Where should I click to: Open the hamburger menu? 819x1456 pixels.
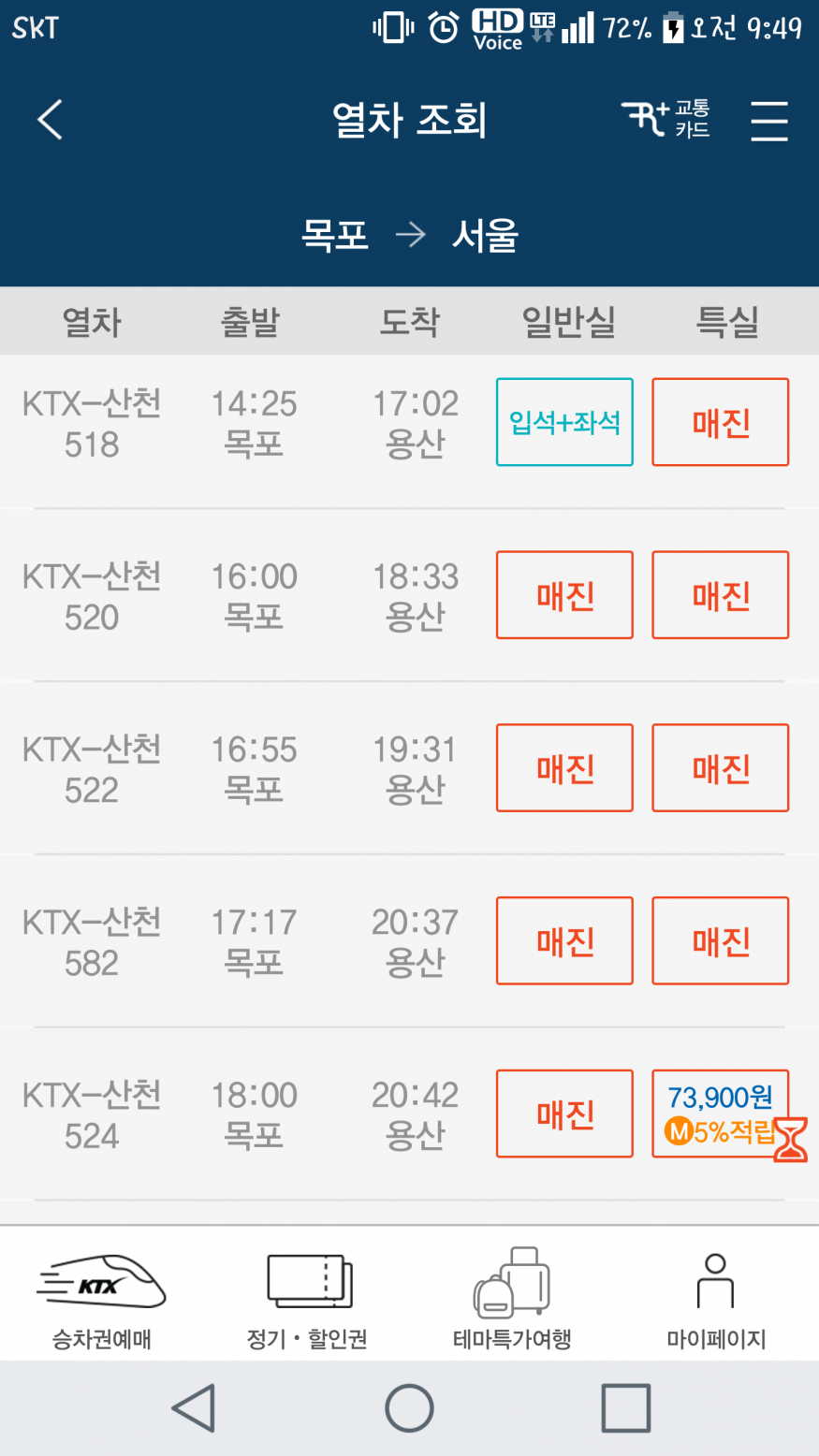click(768, 121)
